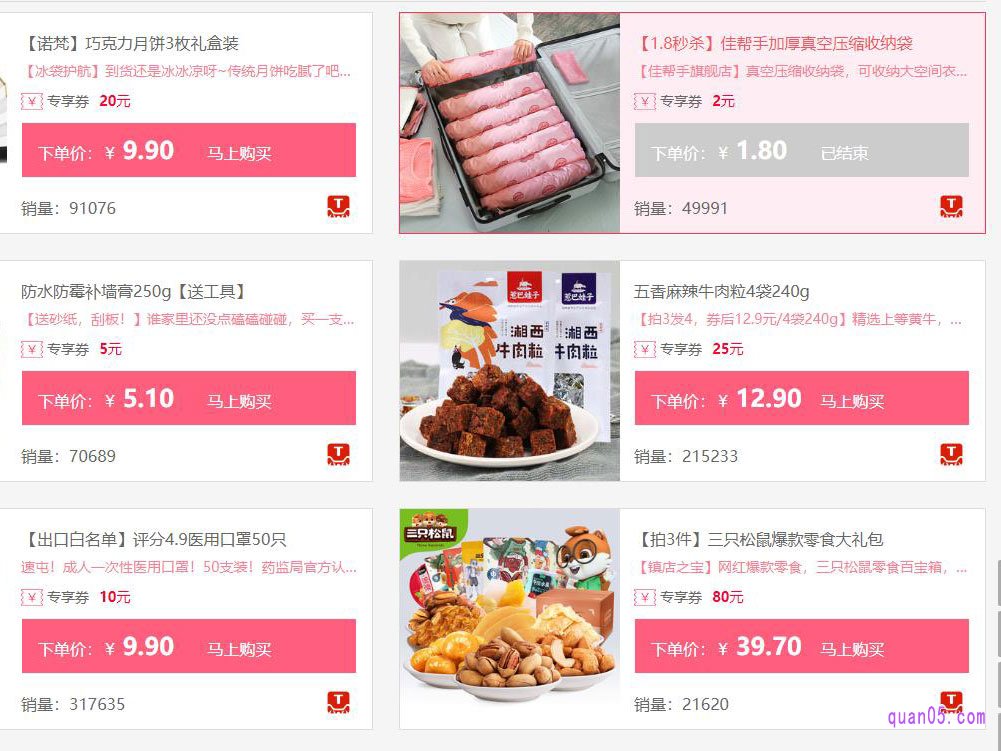
Task: Open the 湘西牛肉粒 product photo
Action: coord(509,371)
